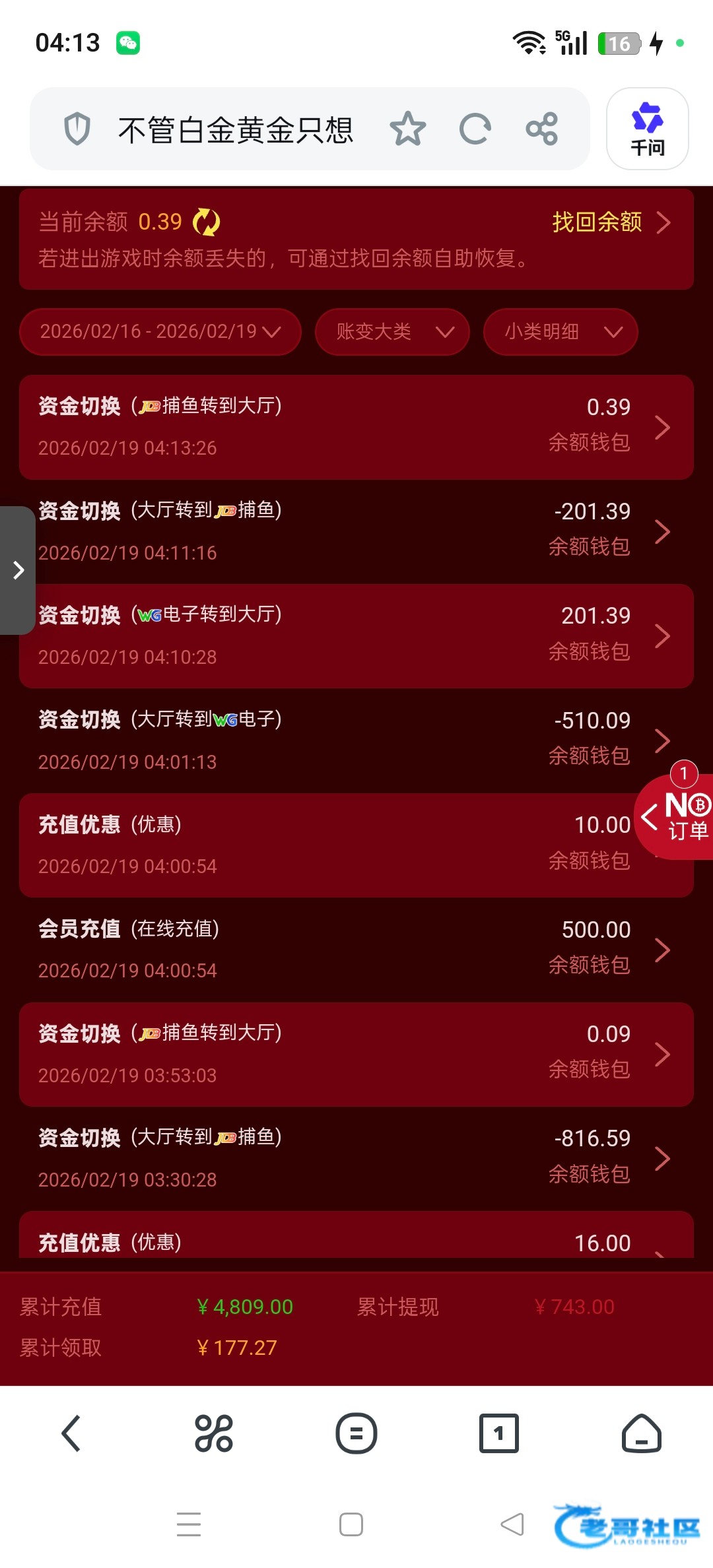Expand the 账变大类 dropdown

pos(392,331)
